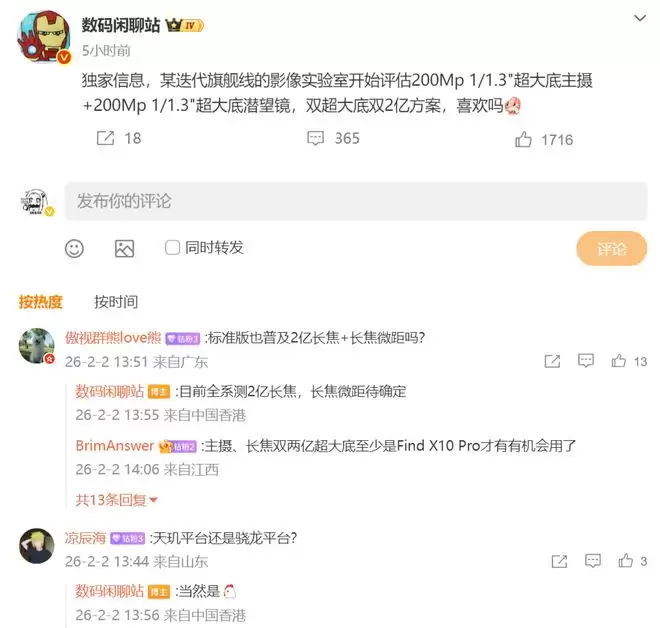Switch to 按热度 sorting
Viewport: 660px width, 628px height.
pos(40,302)
